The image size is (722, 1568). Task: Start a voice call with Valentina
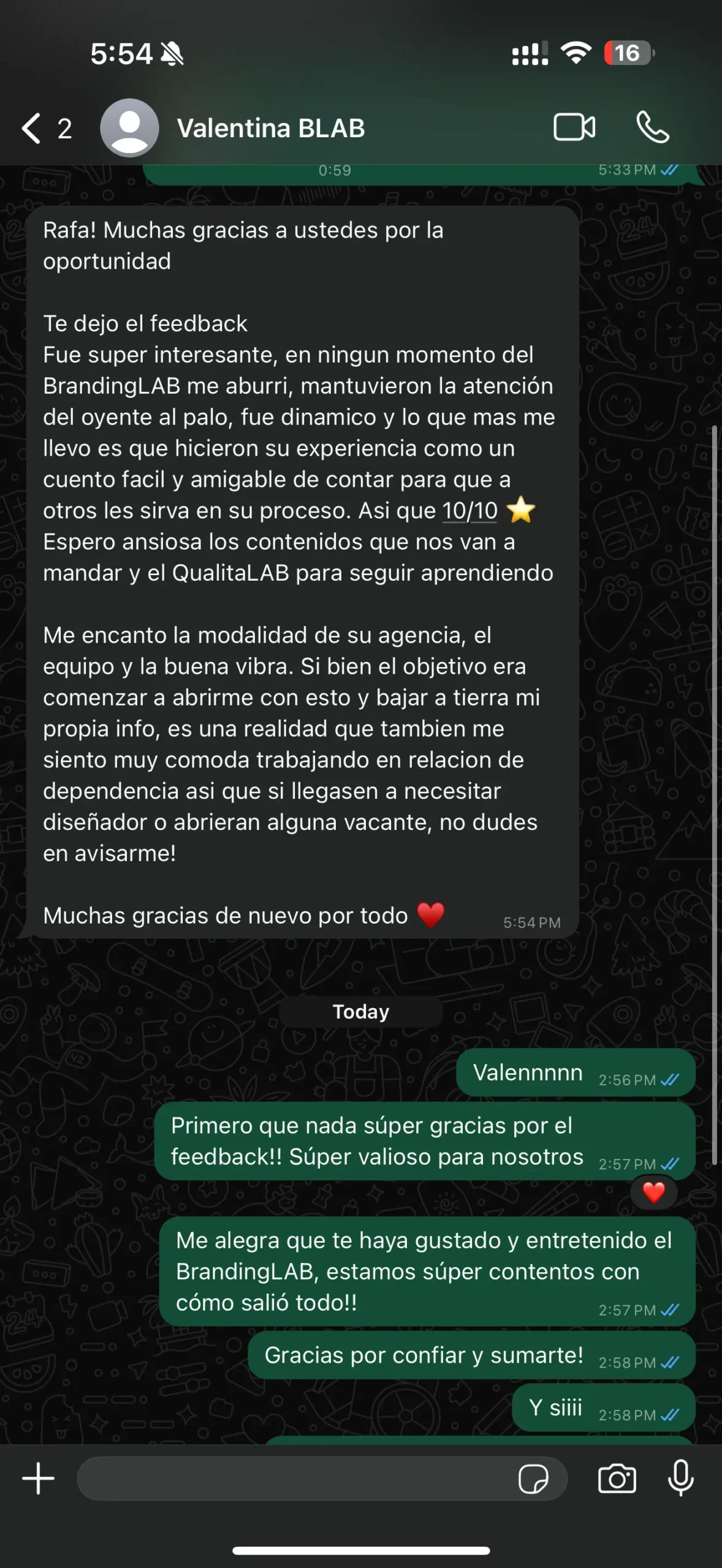653,127
